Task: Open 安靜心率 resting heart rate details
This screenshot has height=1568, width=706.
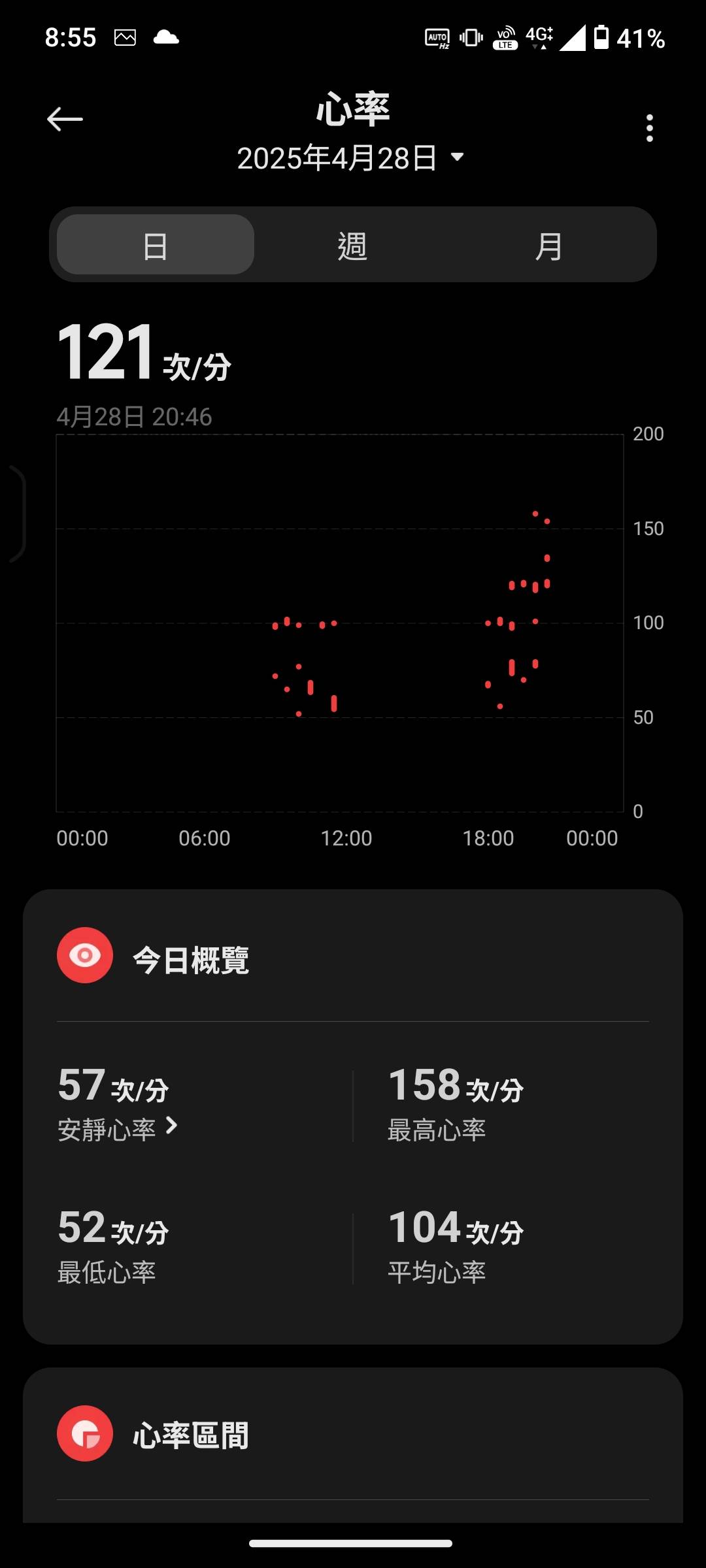Action: tap(118, 1128)
